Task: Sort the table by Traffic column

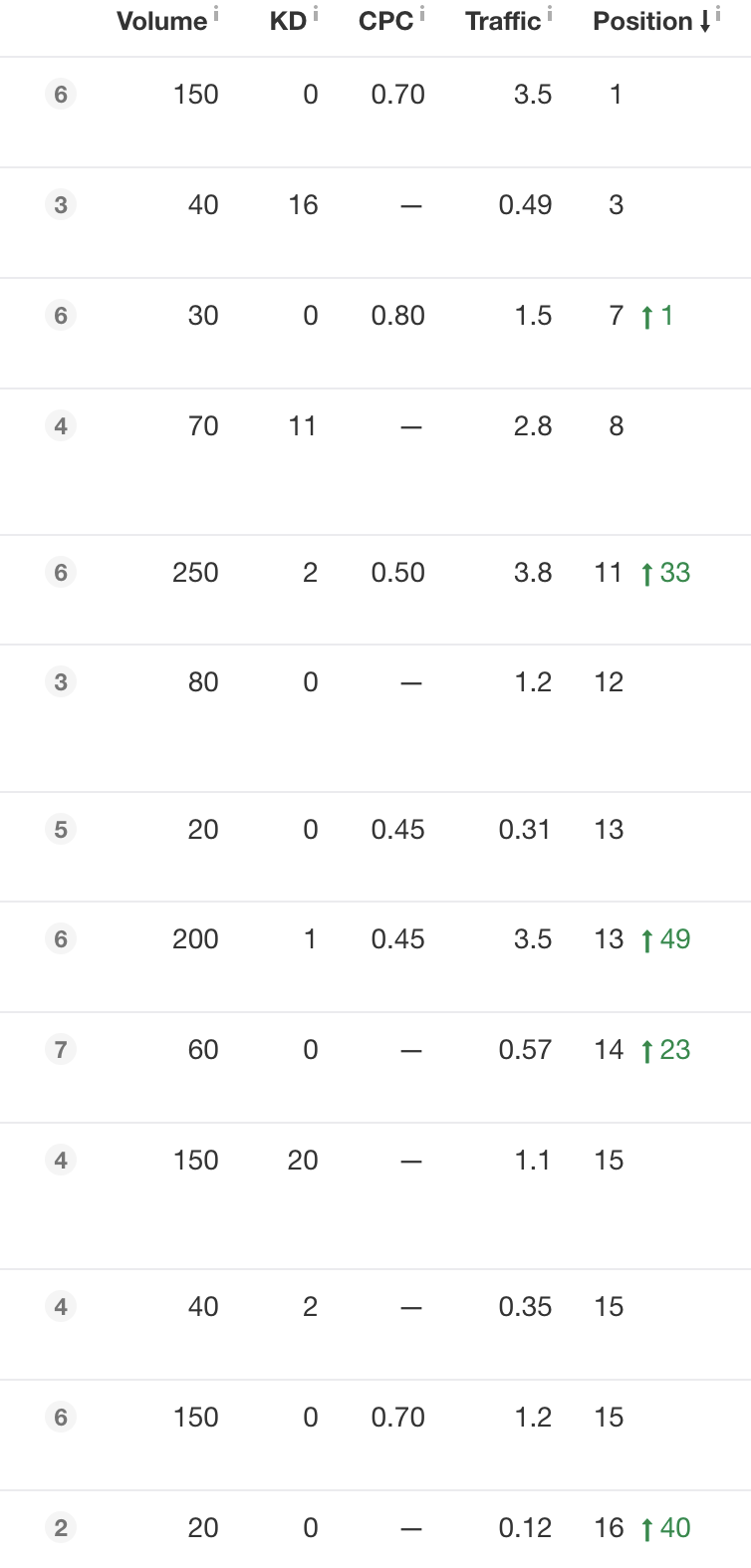Action: (x=503, y=21)
